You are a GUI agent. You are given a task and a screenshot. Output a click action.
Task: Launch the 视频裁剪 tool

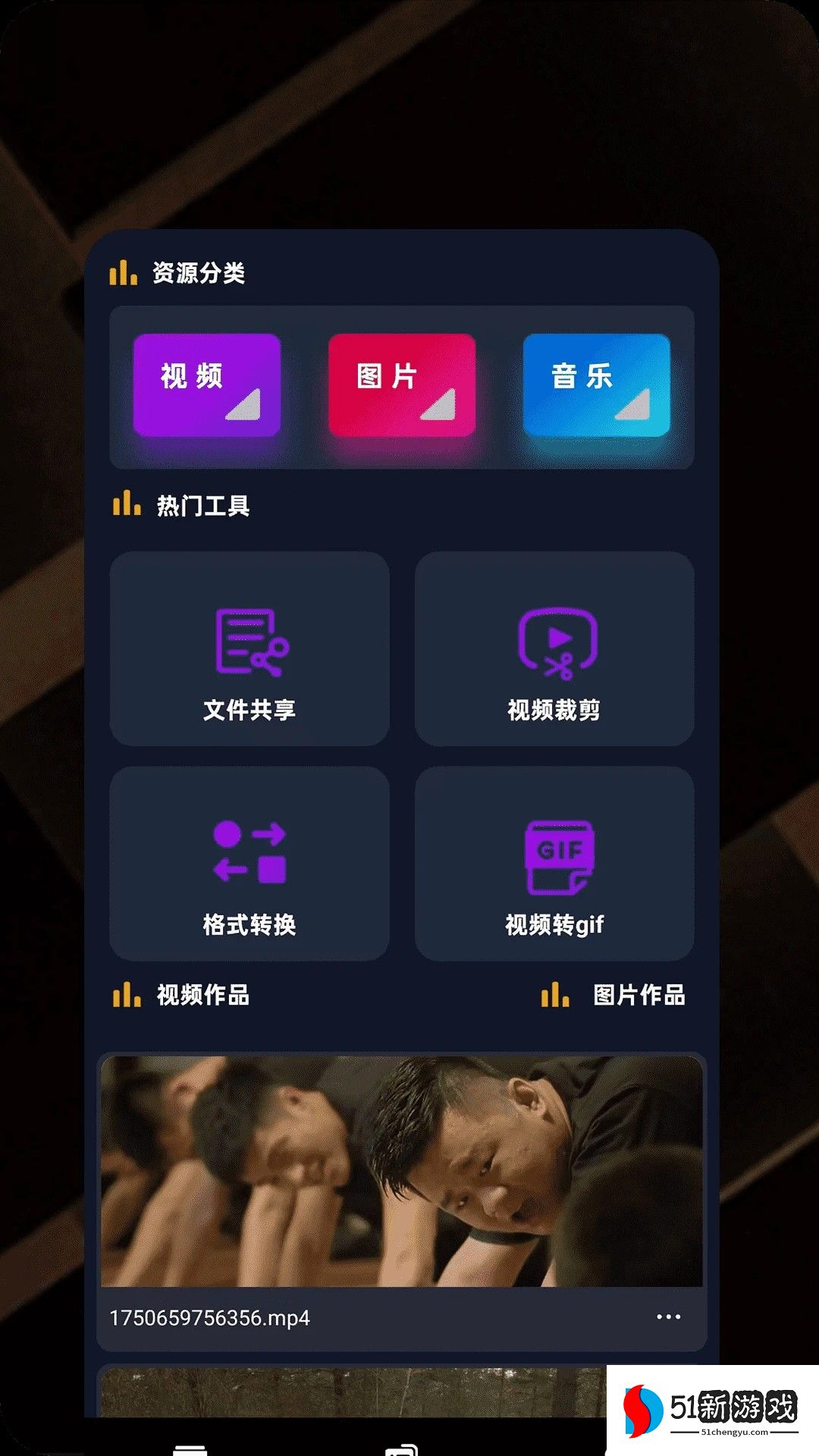pyautogui.click(x=554, y=649)
